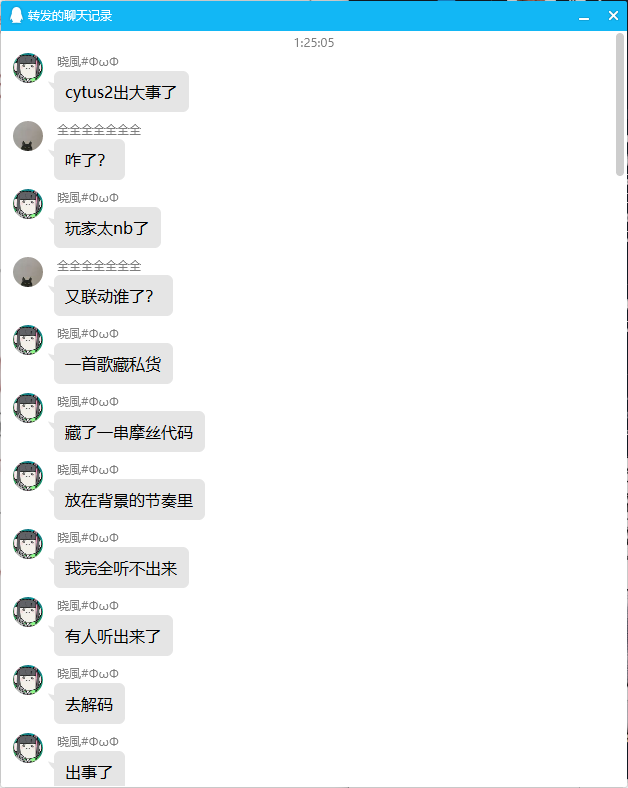Open sender avatar beside 玩家太nb了
628x788 pixels.
click(x=28, y=204)
